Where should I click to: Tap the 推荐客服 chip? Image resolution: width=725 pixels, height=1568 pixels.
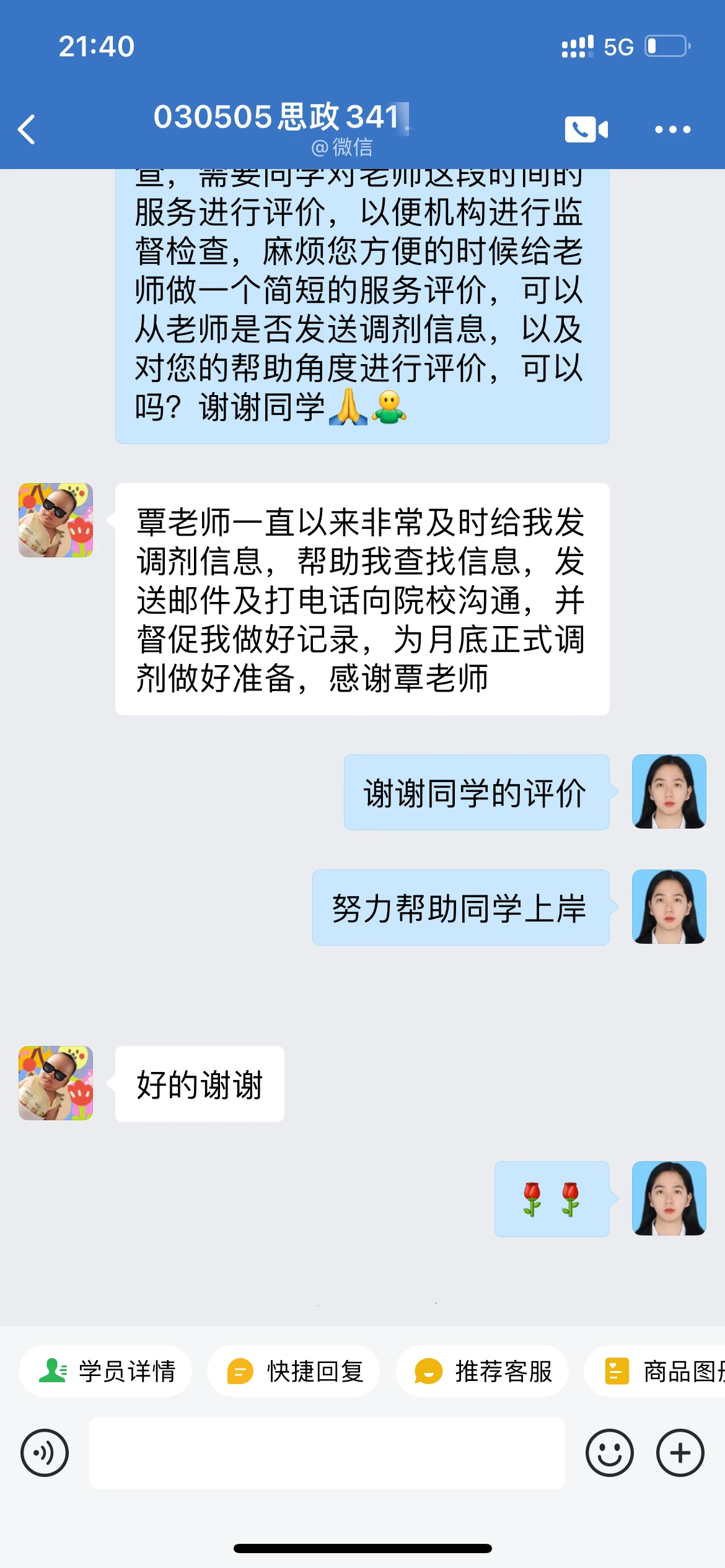(x=482, y=1370)
